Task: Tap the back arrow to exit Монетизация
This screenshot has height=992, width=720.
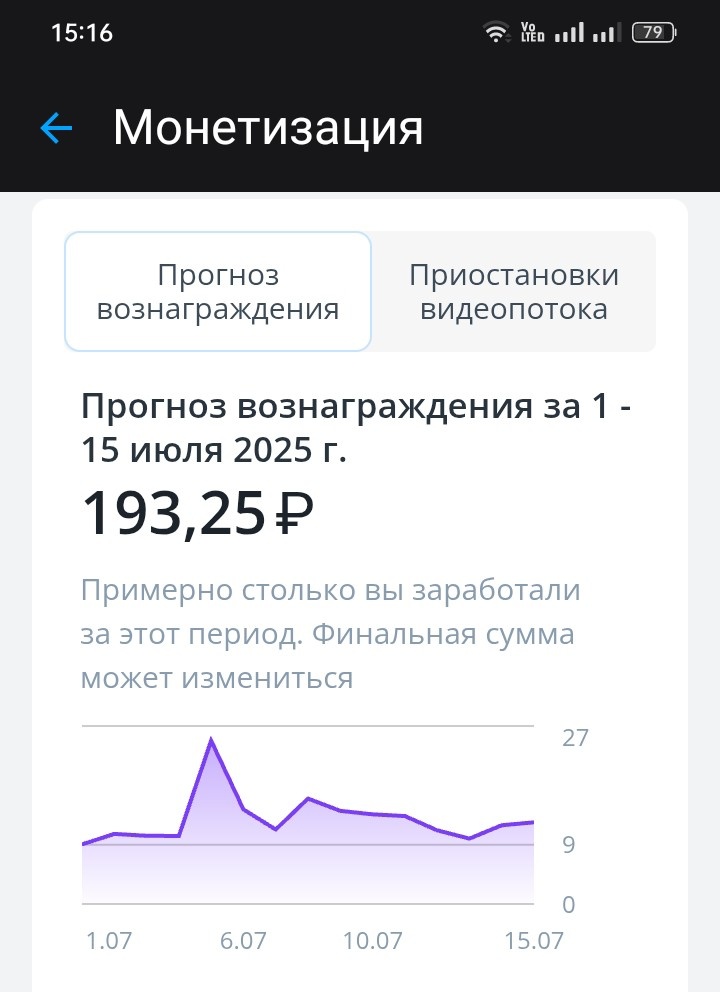Action: click(x=55, y=127)
